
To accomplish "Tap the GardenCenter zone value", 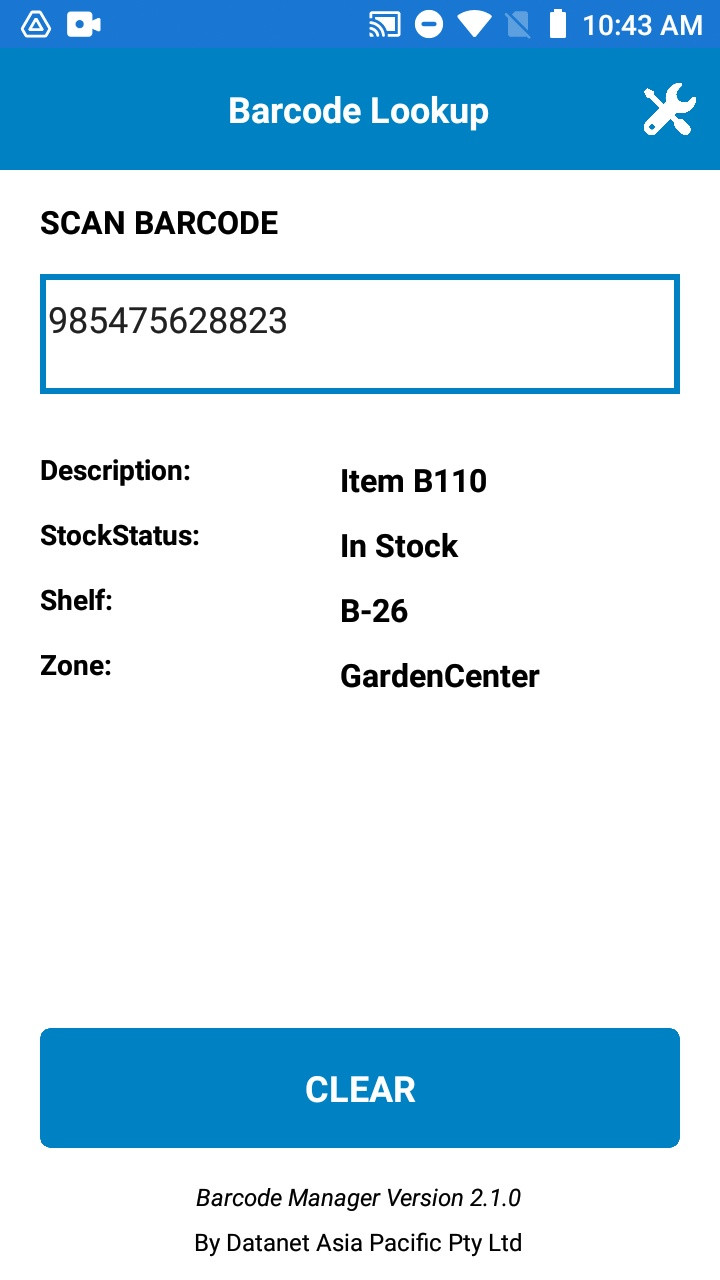I will point(439,676).
